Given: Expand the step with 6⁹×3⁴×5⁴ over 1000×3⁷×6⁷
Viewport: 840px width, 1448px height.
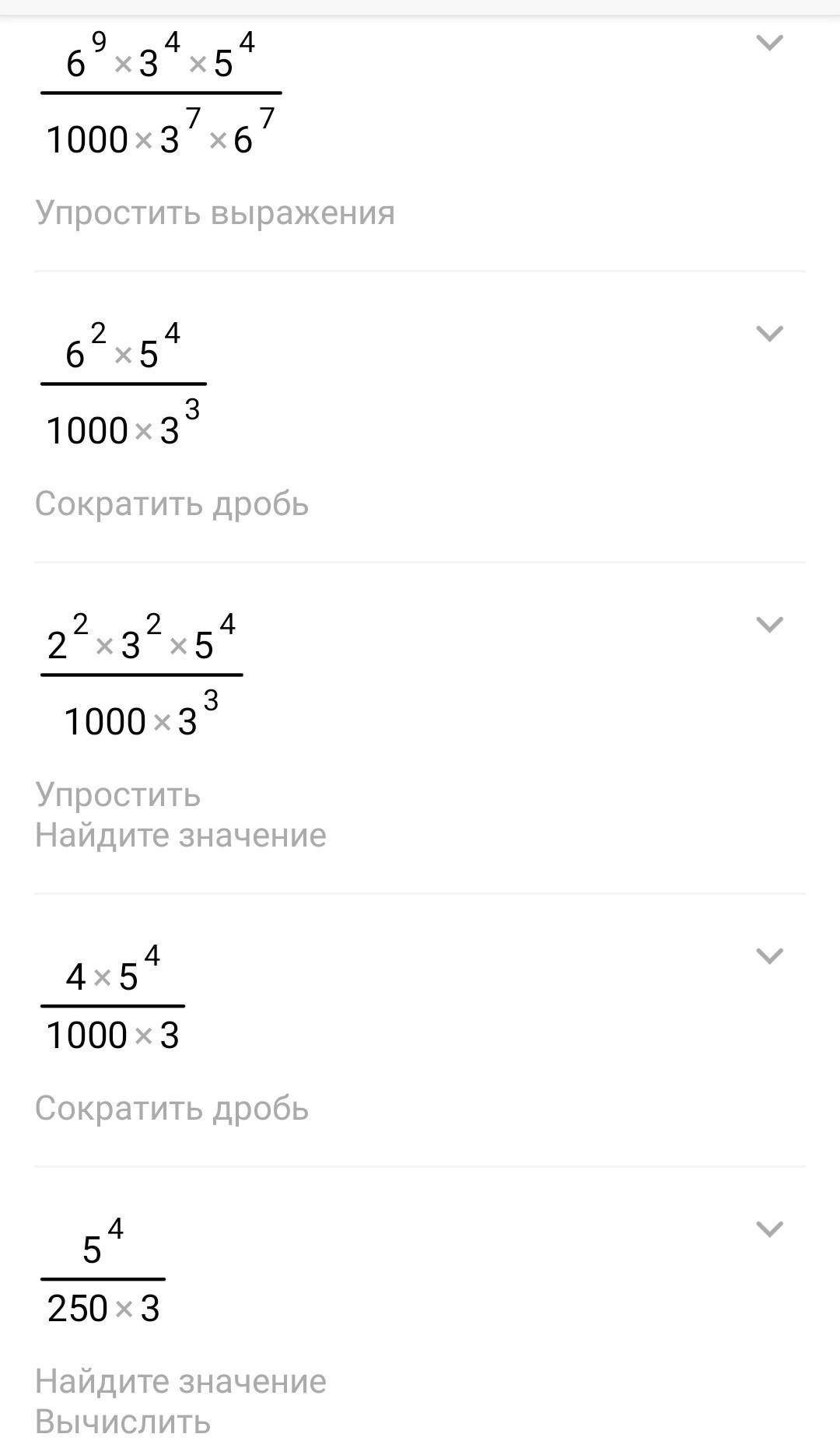Looking at the screenshot, I should pos(769,42).
